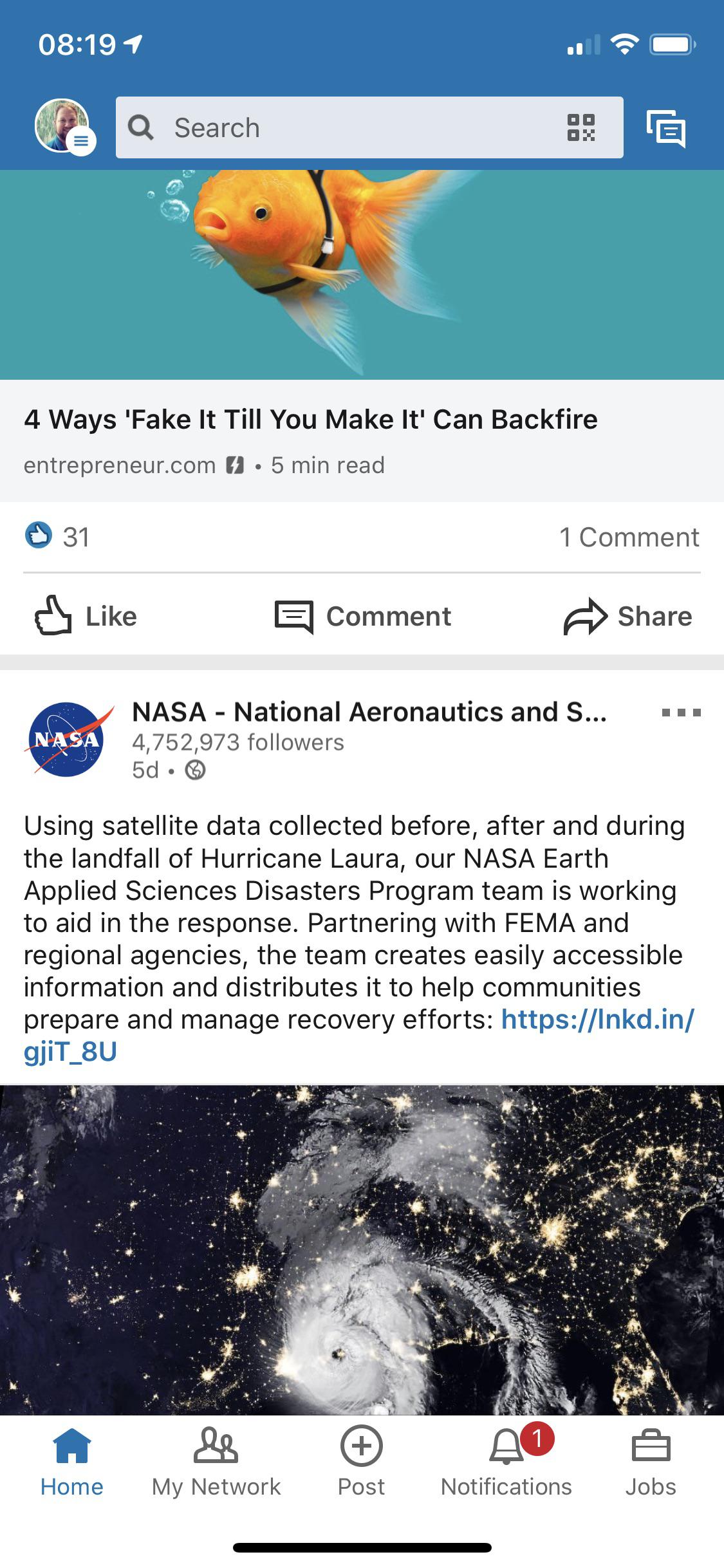Open the QR code scanner in search bar
This screenshot has height=1568, width=724.
(581, 127)
